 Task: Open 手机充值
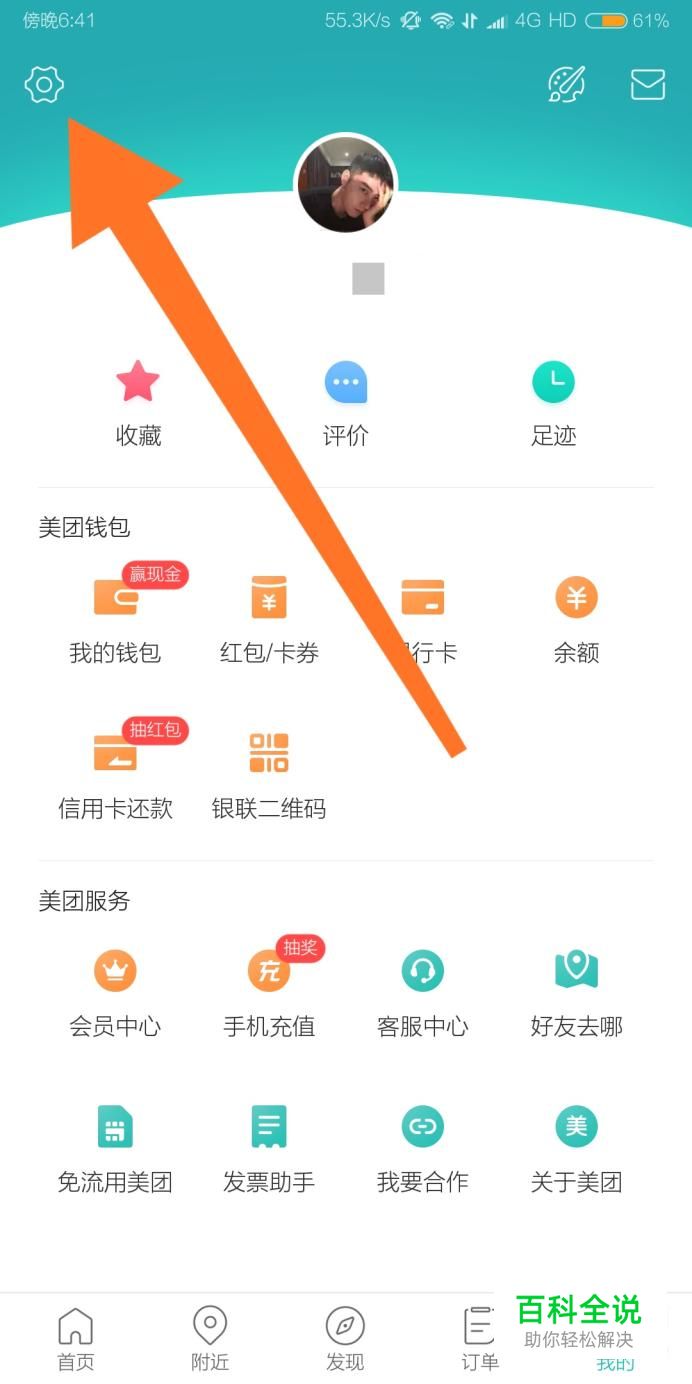(269, 992)
